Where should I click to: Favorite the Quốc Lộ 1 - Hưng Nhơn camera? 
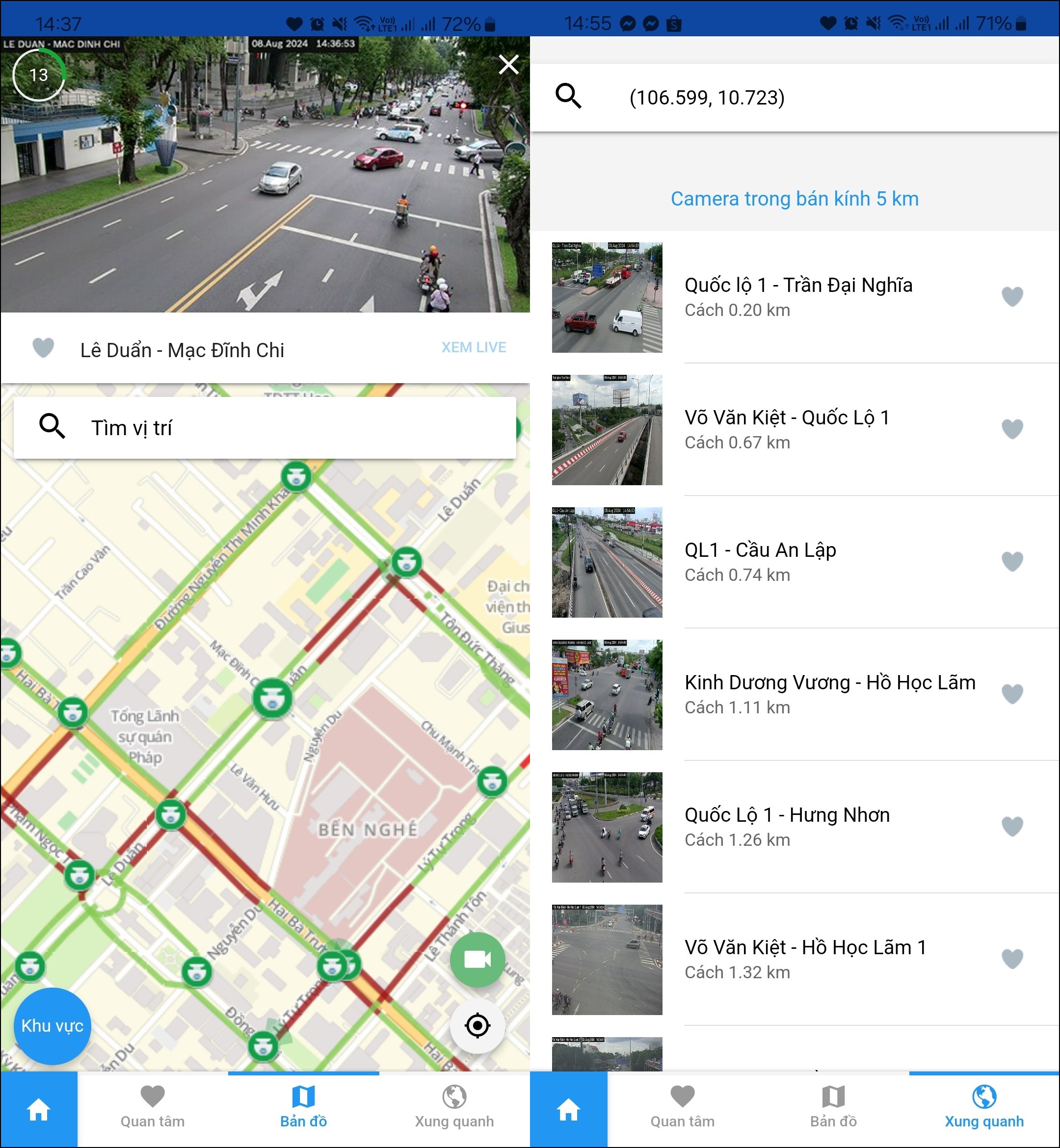coord(1012,826)
